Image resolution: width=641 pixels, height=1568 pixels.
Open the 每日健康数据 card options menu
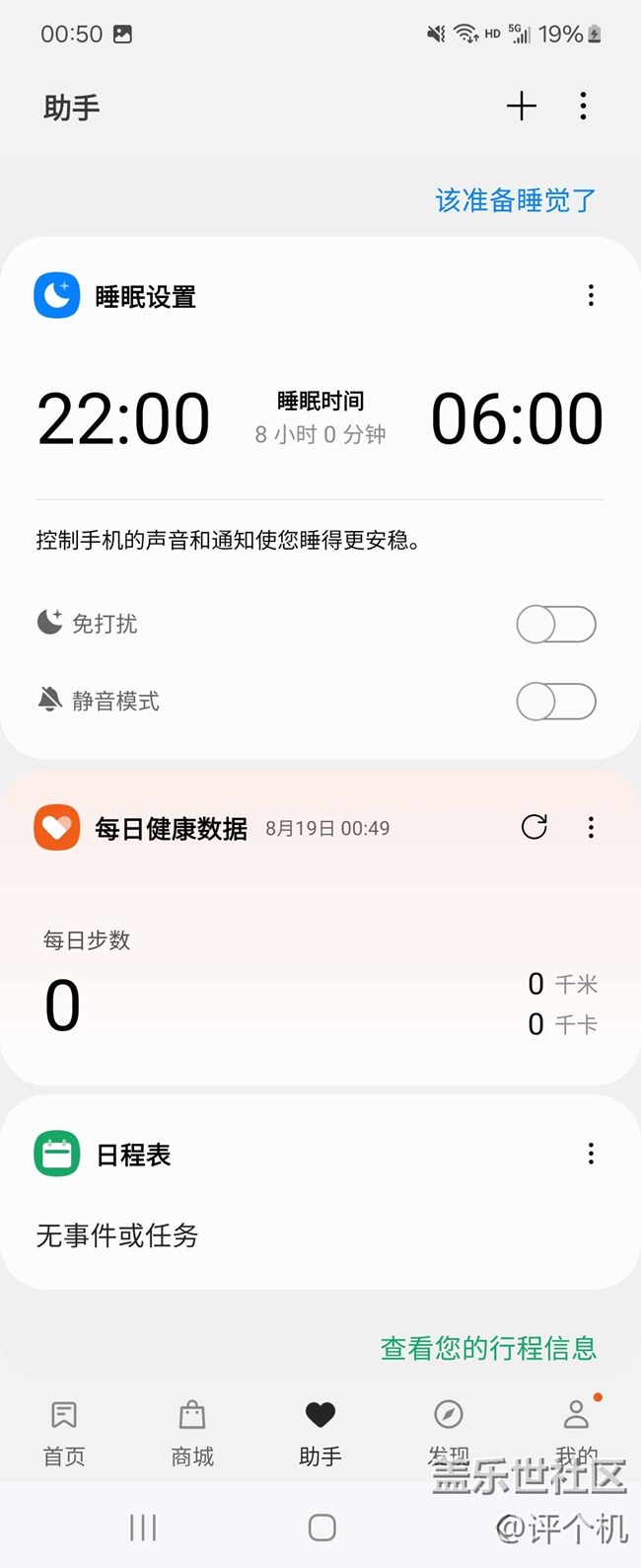591,827
